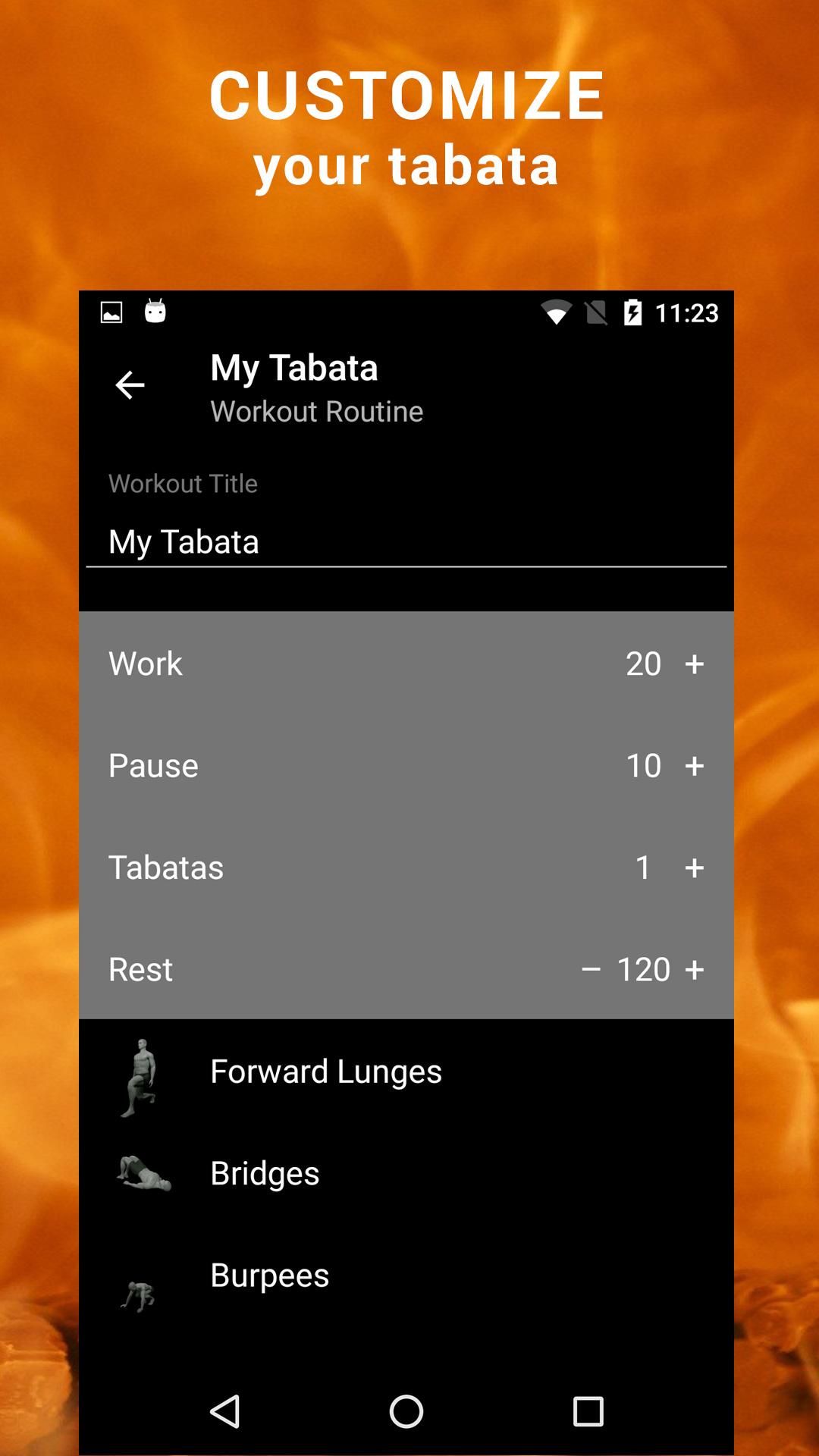
Task: Select the Bridges exercise entry
Action: coord(264,1174)
